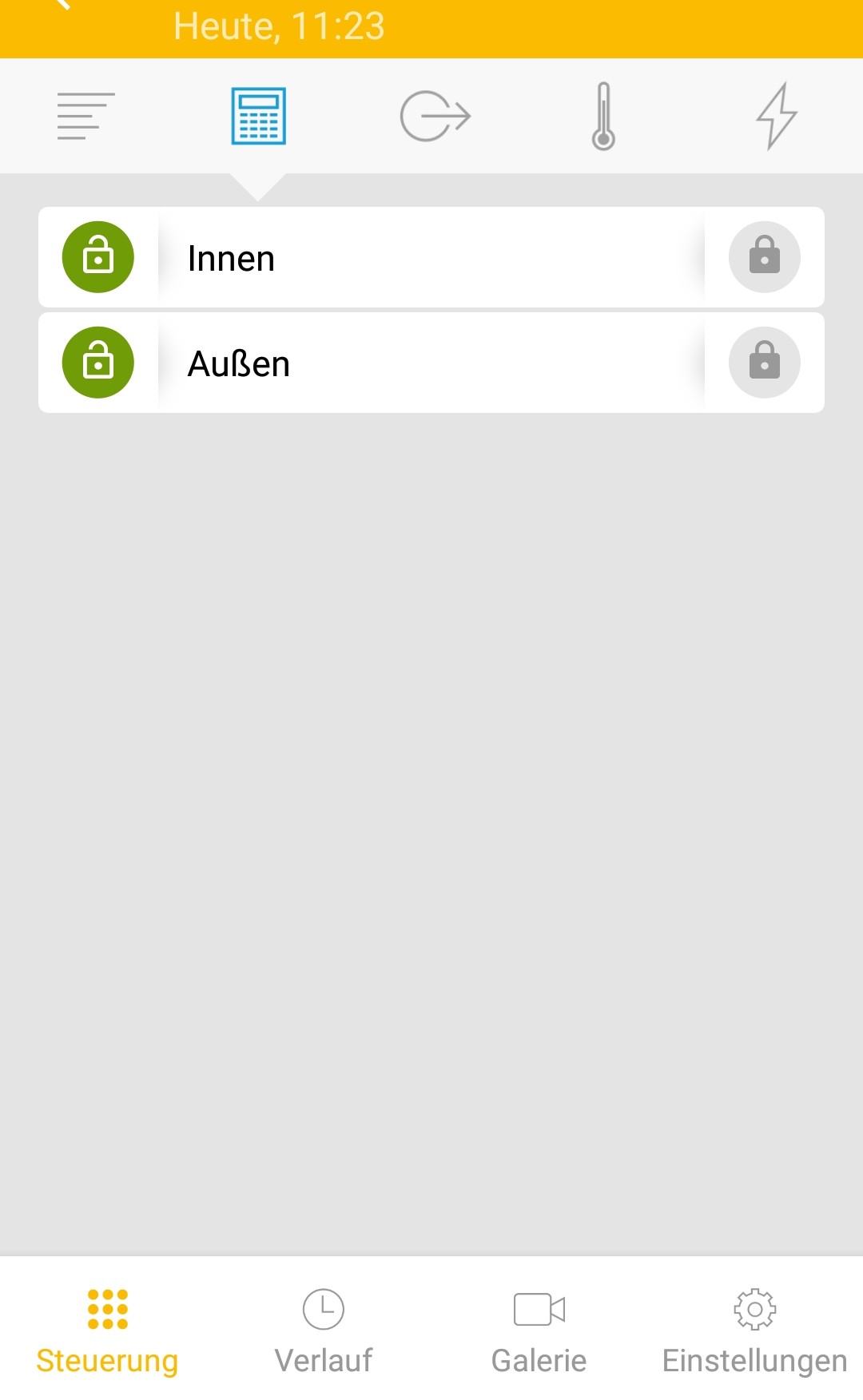The height and width of the screenshot is (1400, 863).
Task: Go to the Einstellungen tab
Action: tap(754, 1330)
